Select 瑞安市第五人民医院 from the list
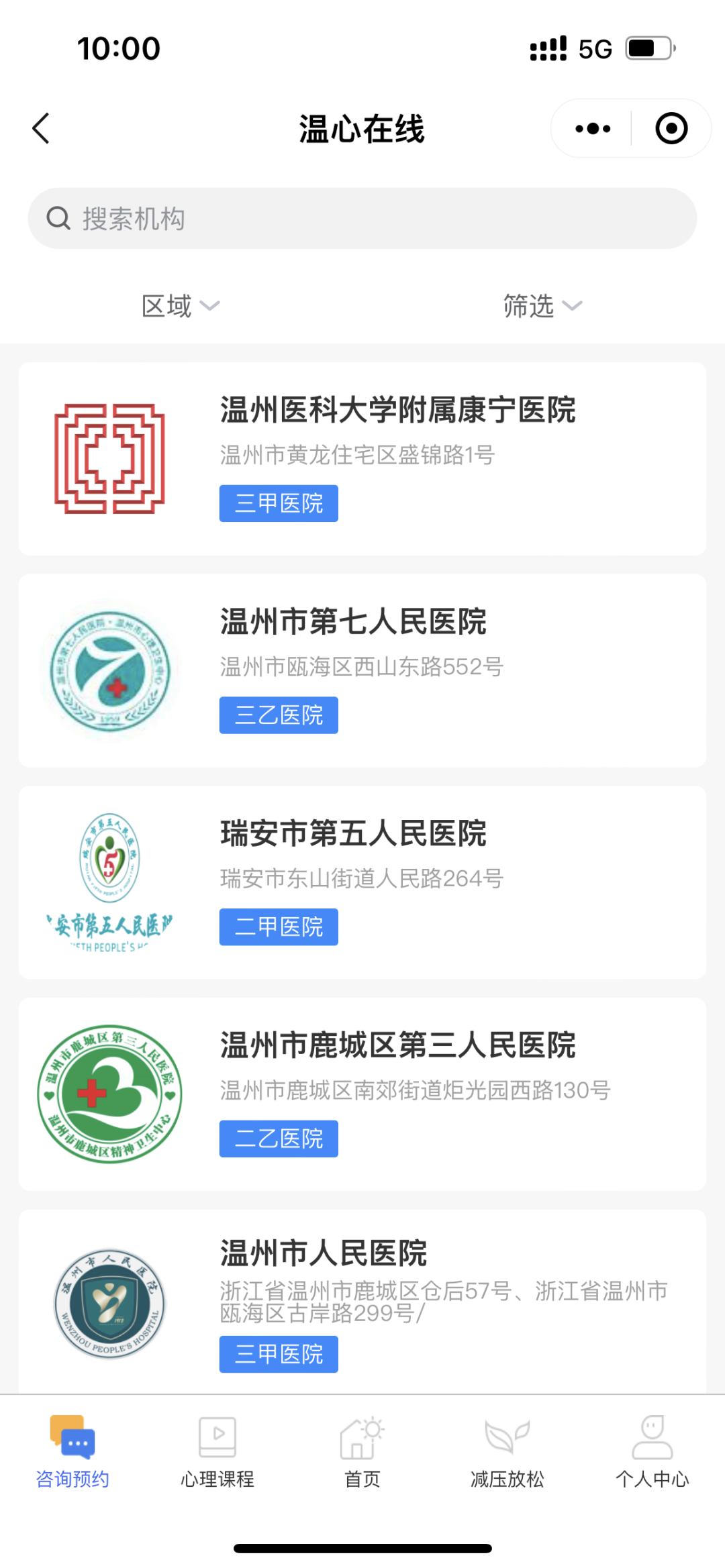The width and height of the screenshot is (725, 1568). click(x=362, y=882)
